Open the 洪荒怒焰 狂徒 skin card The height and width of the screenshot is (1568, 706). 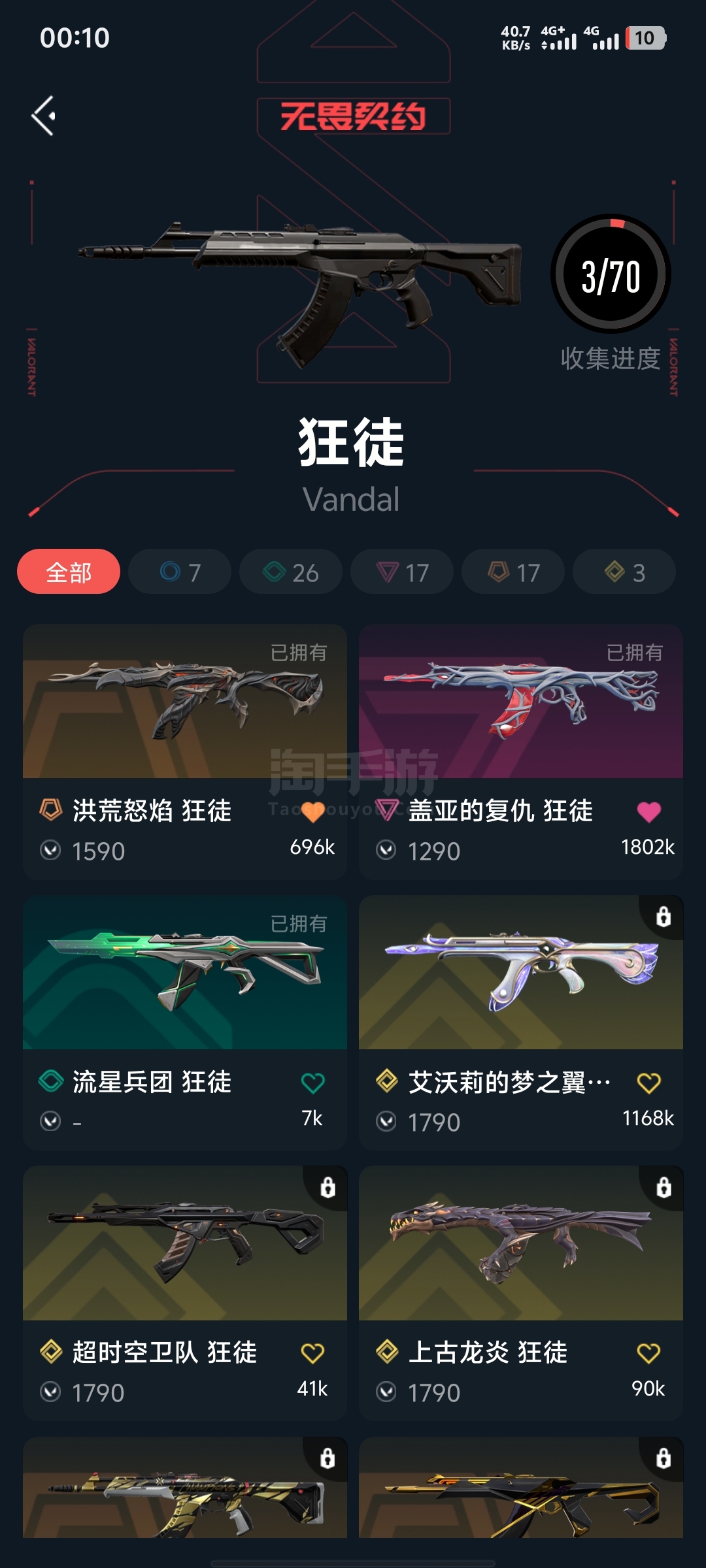tap(185, 752)
